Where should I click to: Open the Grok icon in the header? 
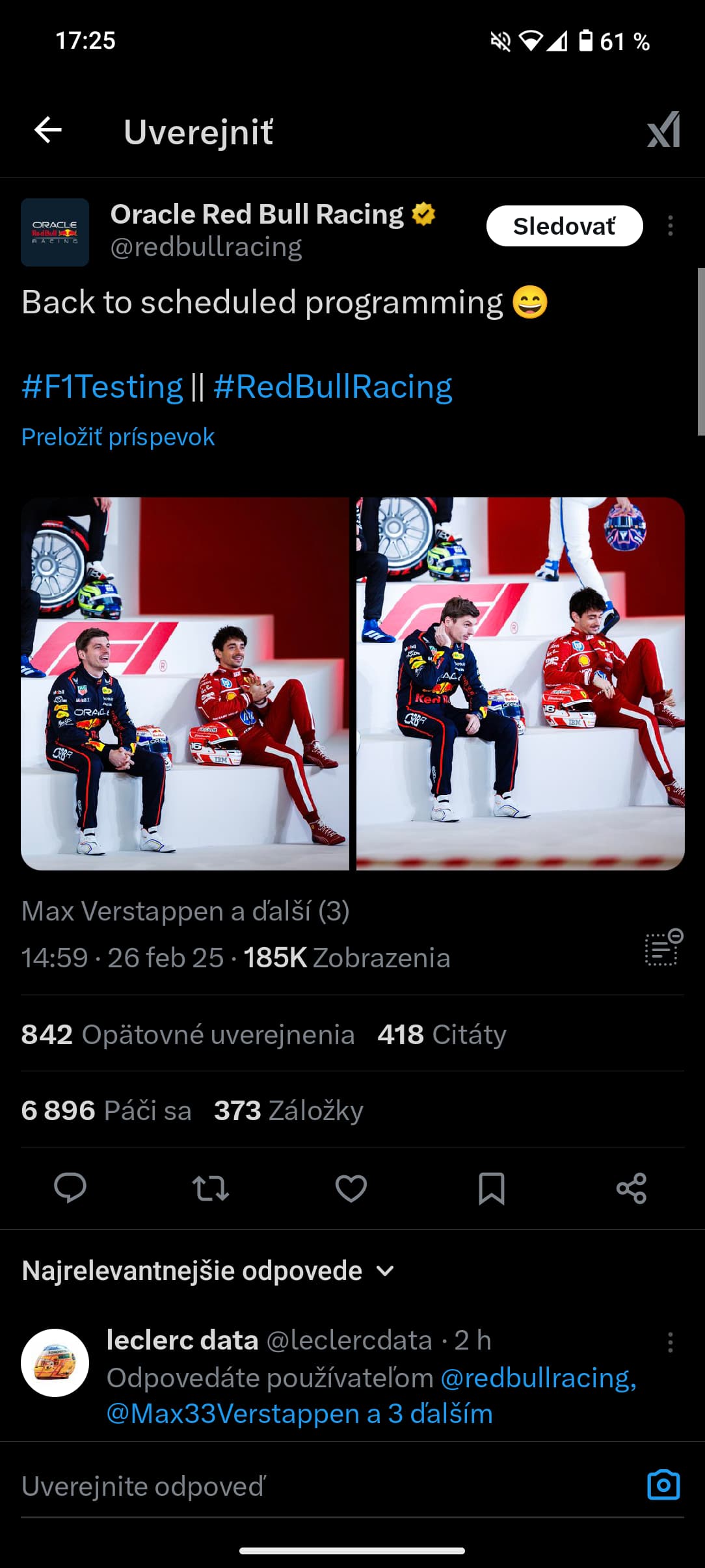[663, 130]
